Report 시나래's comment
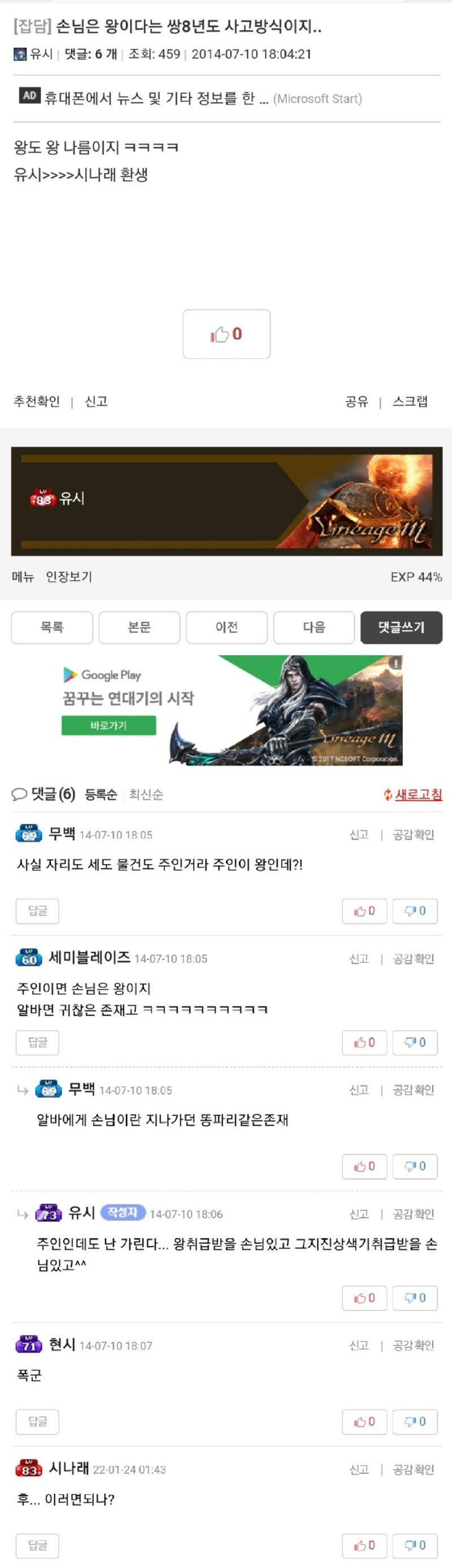452x1568 pixels. click(x=359, y=1470)
